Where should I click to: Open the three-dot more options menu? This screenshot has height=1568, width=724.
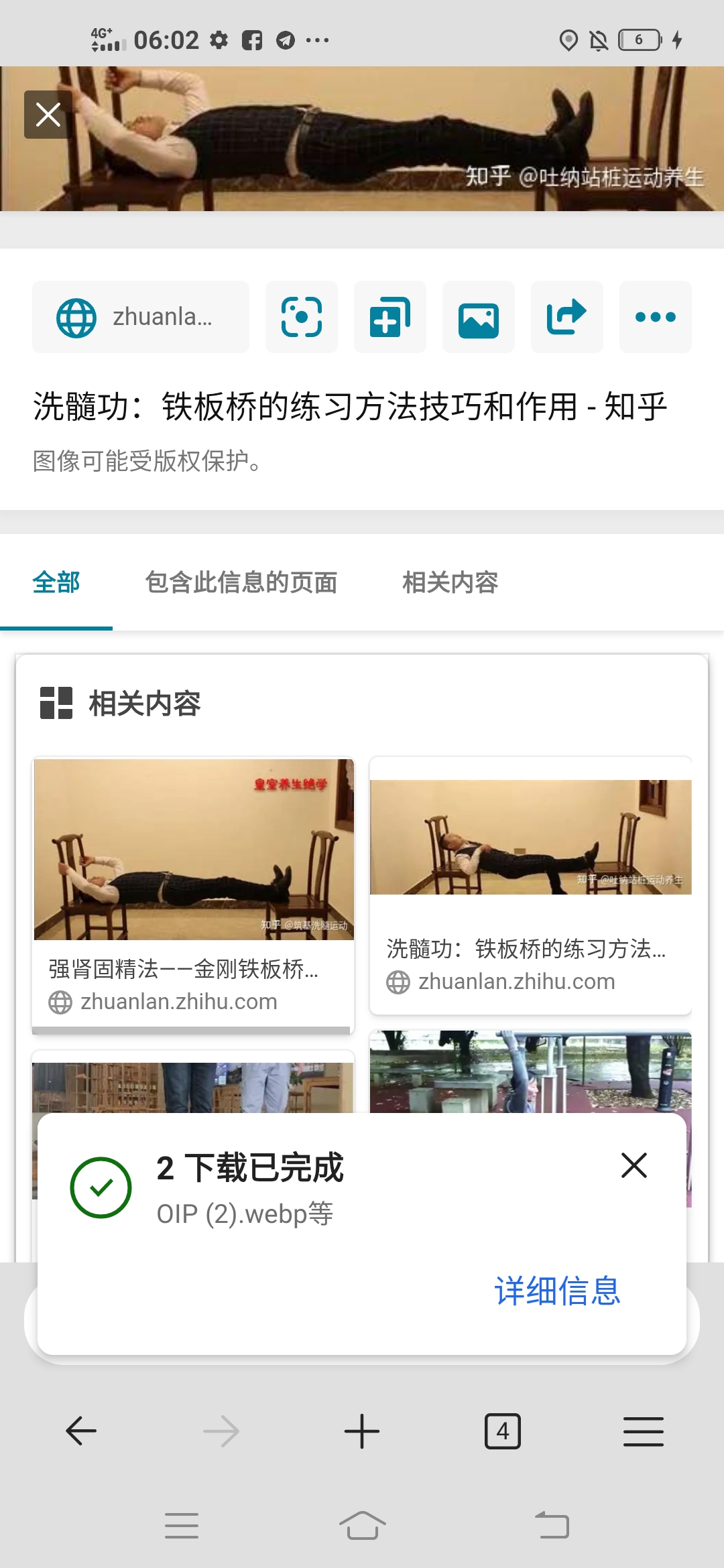click(x=655, y=316)
